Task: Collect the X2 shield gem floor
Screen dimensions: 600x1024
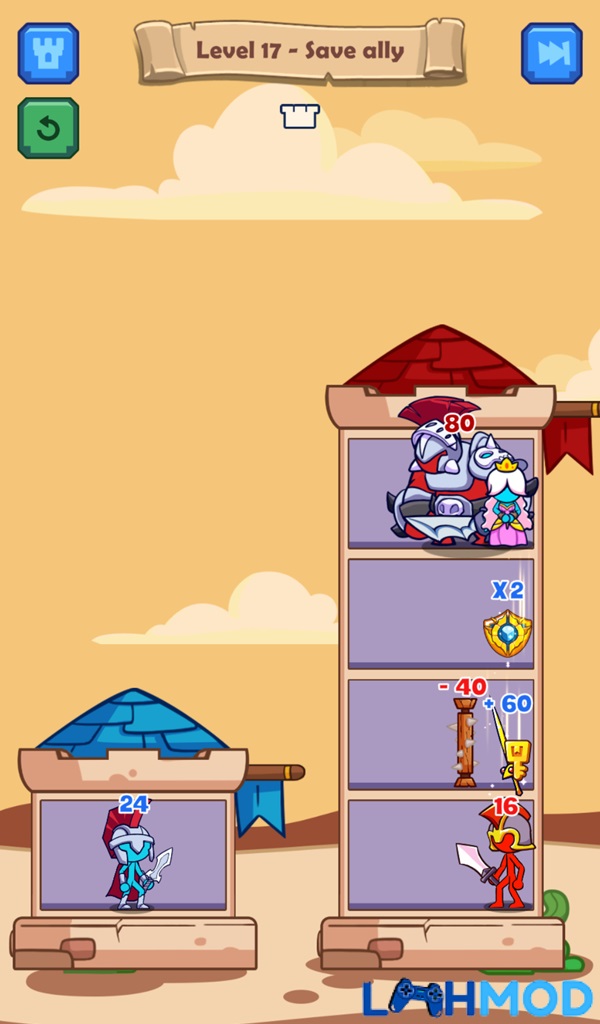Action: click(440, 613)
